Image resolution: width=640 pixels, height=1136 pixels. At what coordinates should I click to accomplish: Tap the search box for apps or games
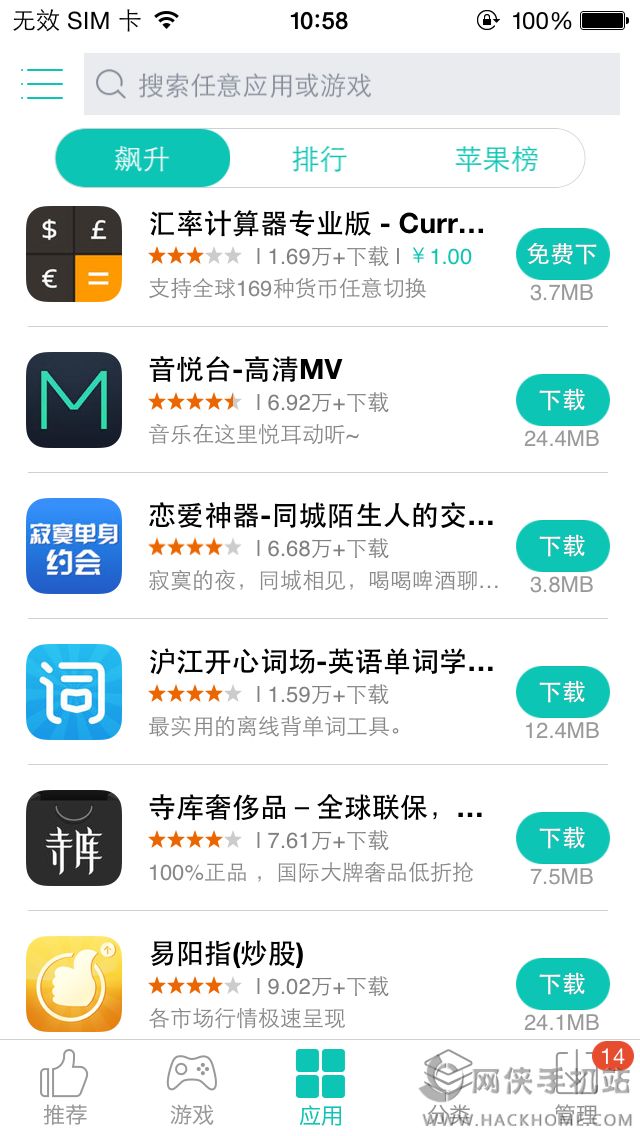point(351,85)
